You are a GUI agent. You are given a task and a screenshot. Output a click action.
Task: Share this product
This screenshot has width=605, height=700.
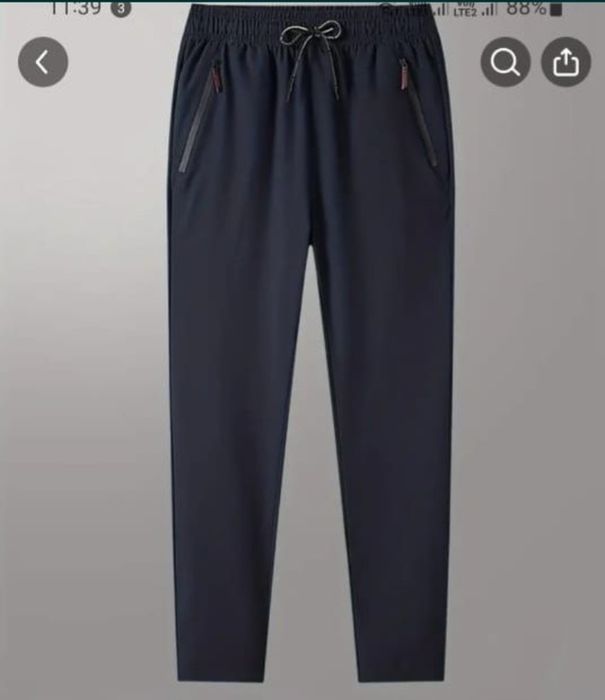point(566,63)
